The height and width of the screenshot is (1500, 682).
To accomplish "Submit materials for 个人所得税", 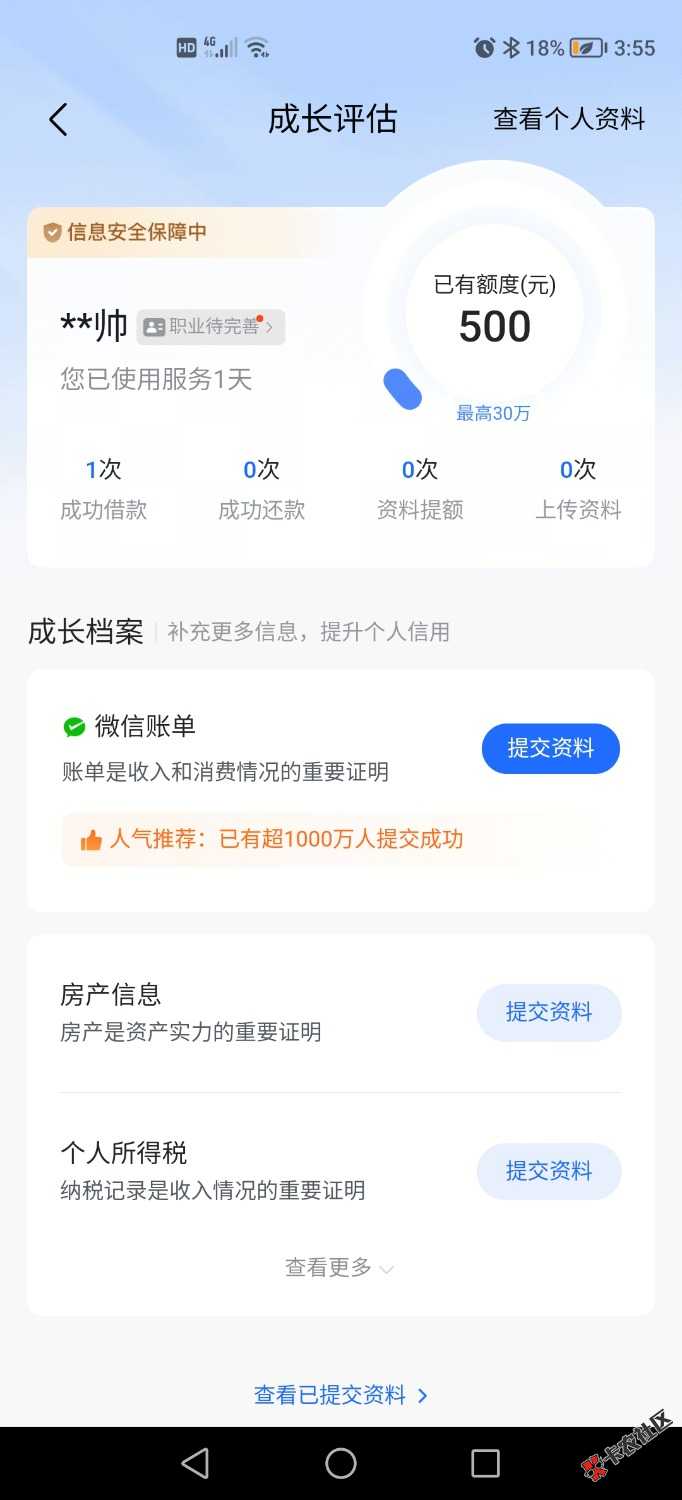I will coord(548,1171).
